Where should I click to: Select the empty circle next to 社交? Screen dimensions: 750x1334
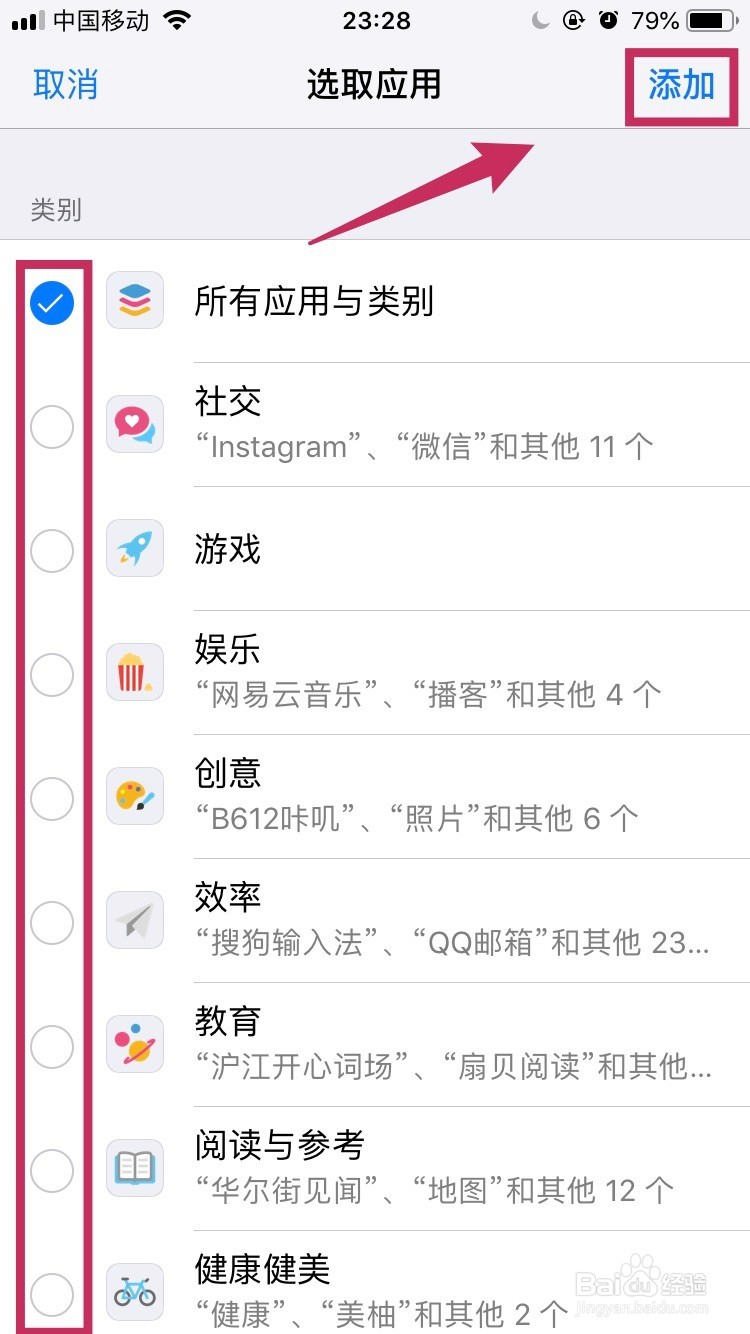pyautogui.click(x=51, y=426)
